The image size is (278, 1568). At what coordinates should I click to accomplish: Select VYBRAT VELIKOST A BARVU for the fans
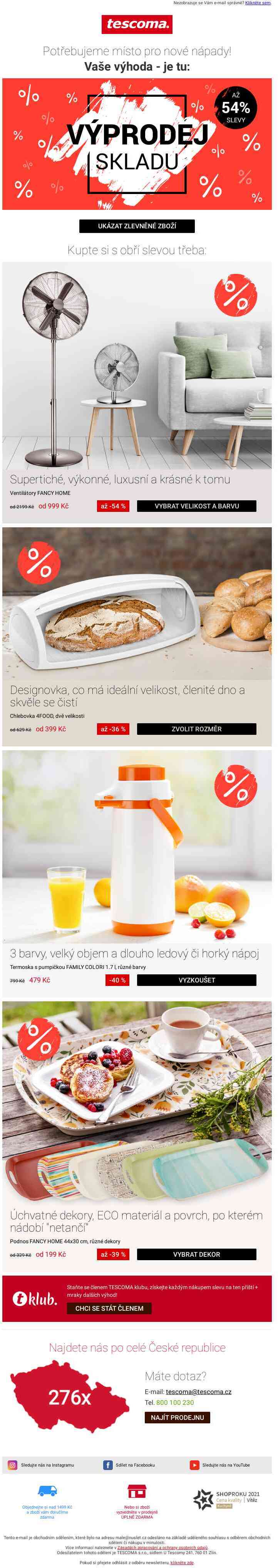pyautogui.click(x=196, y=506)
